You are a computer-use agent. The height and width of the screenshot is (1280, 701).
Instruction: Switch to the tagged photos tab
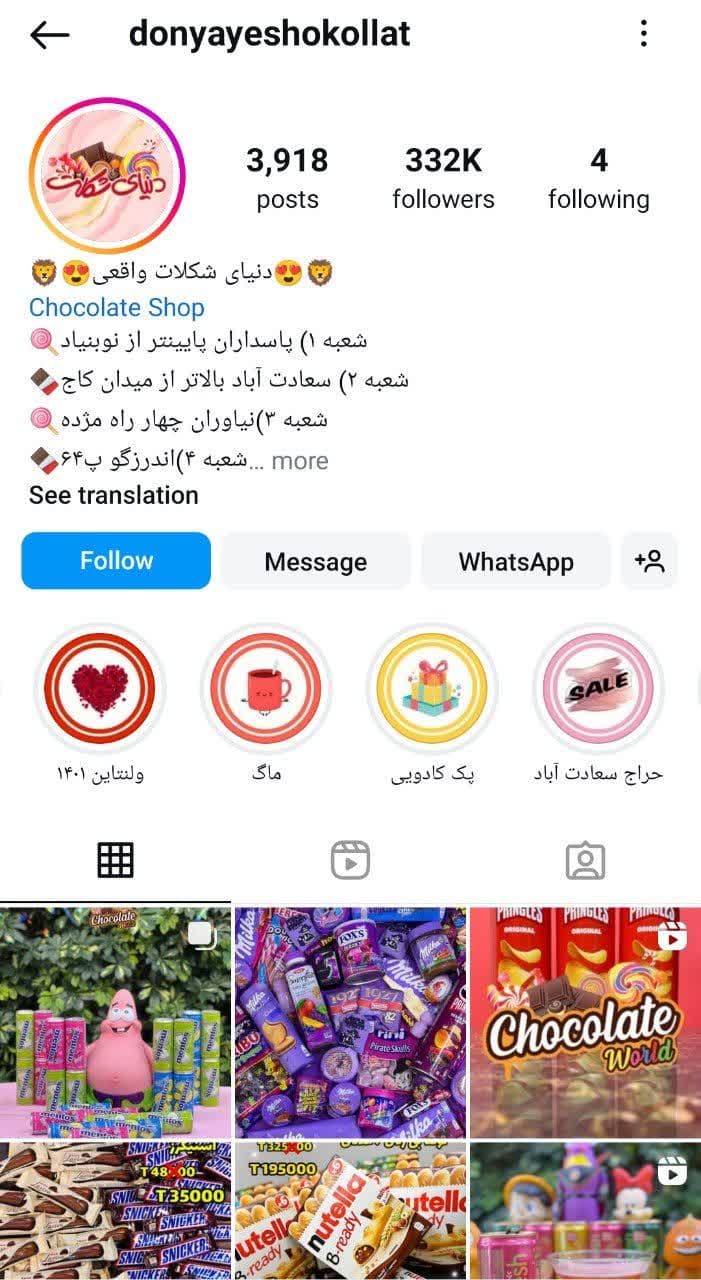tap(585, 860)
